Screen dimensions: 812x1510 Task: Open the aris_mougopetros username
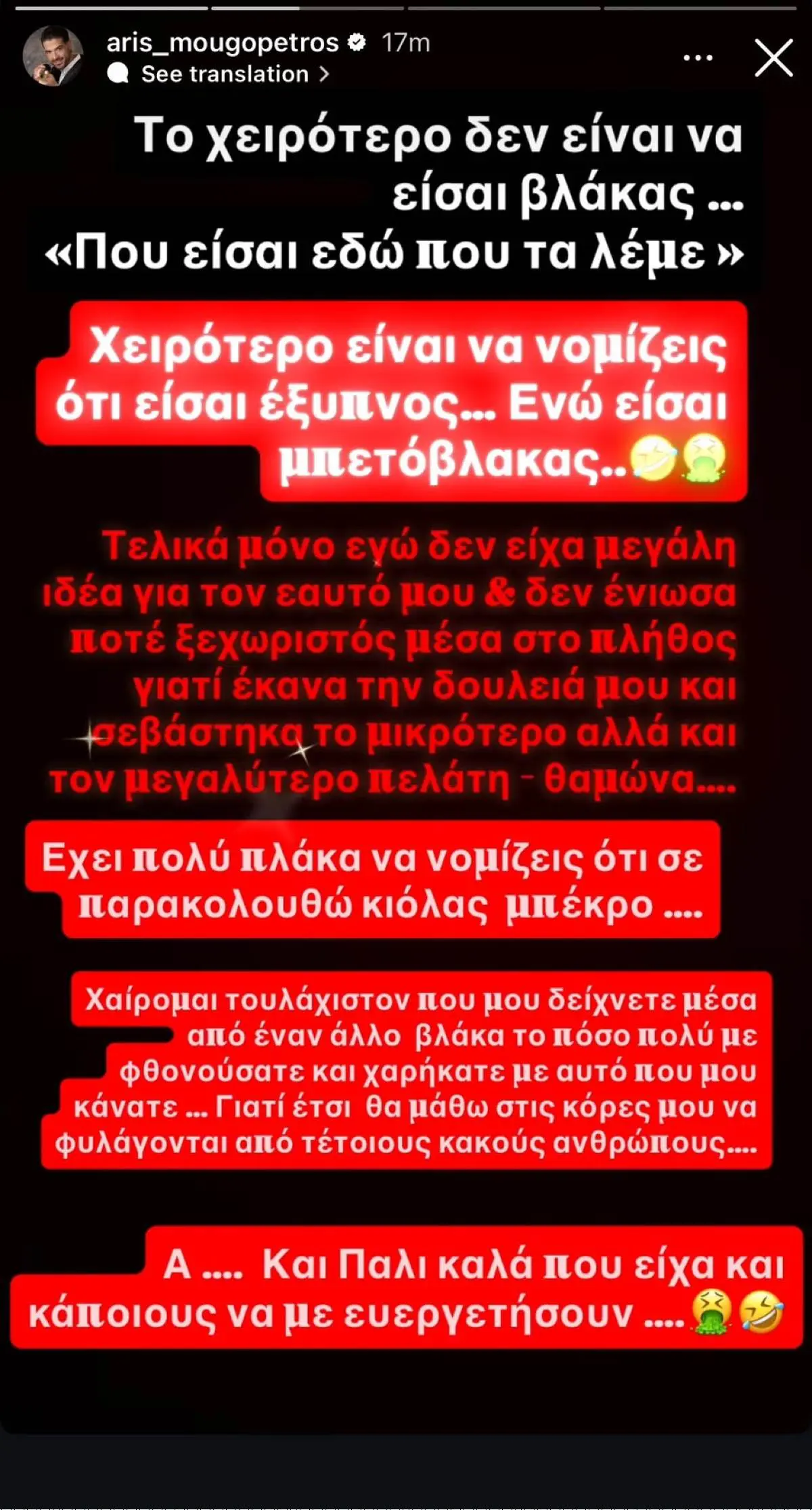(222, 43)
